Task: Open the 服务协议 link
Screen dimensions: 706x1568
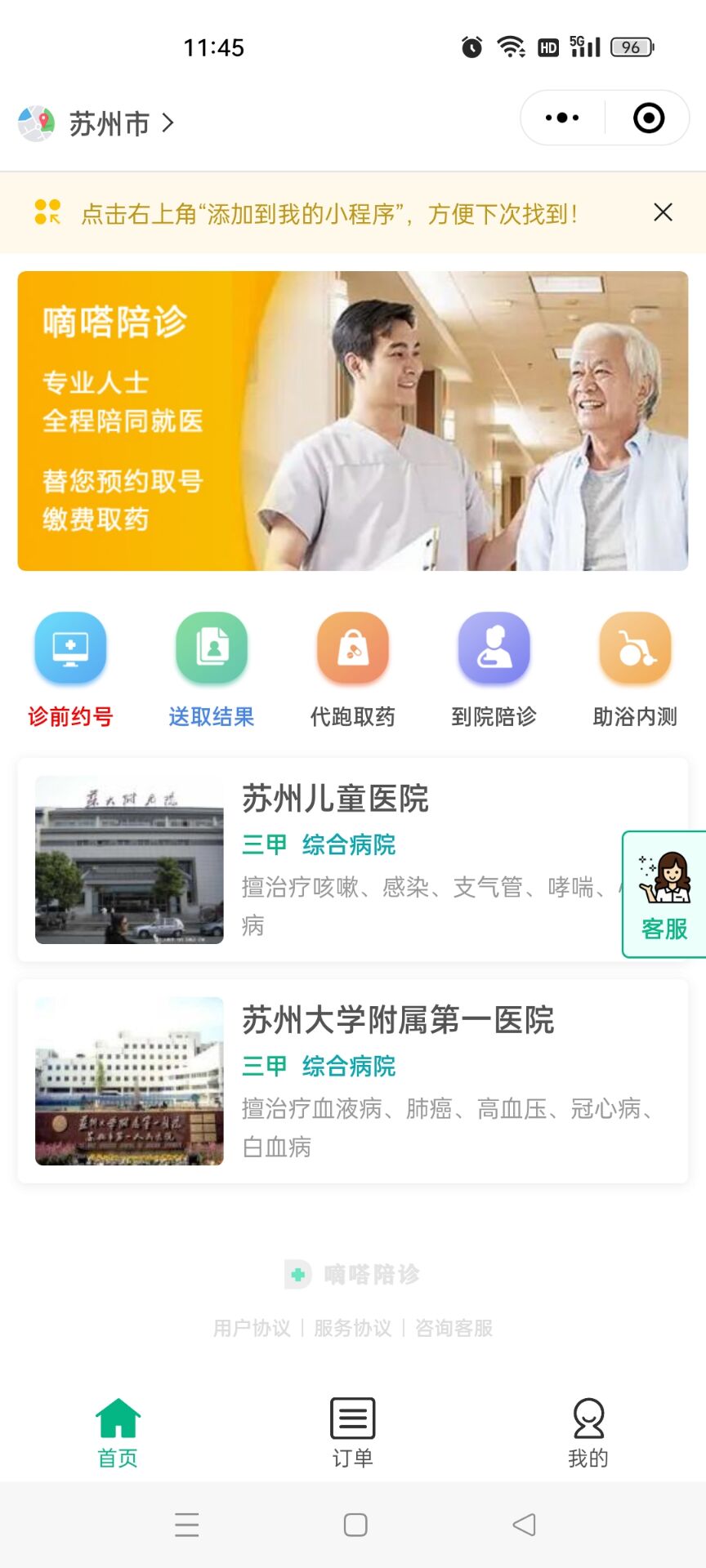Action: click(353, 1328)
